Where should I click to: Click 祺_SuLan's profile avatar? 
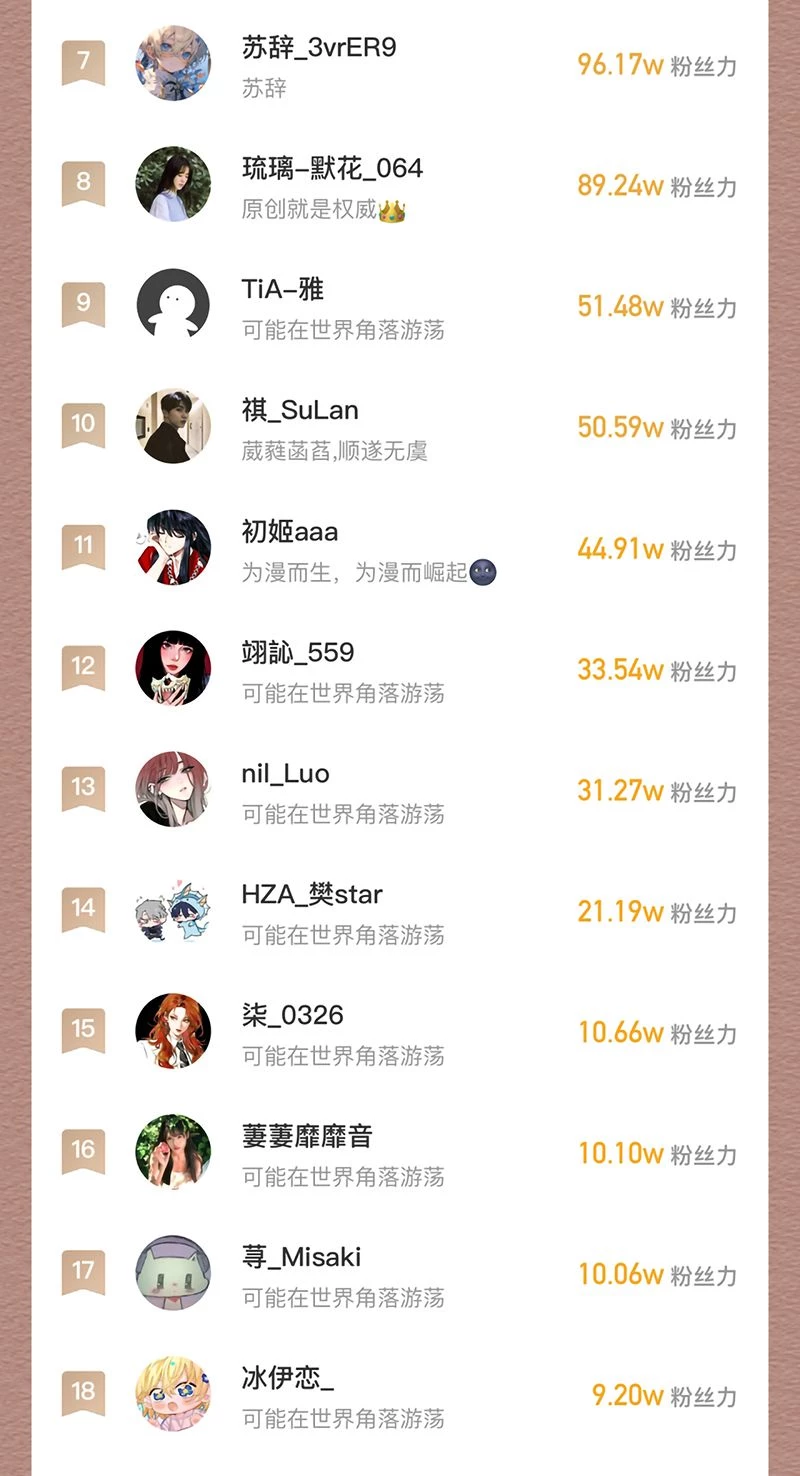tap(172, 425)
